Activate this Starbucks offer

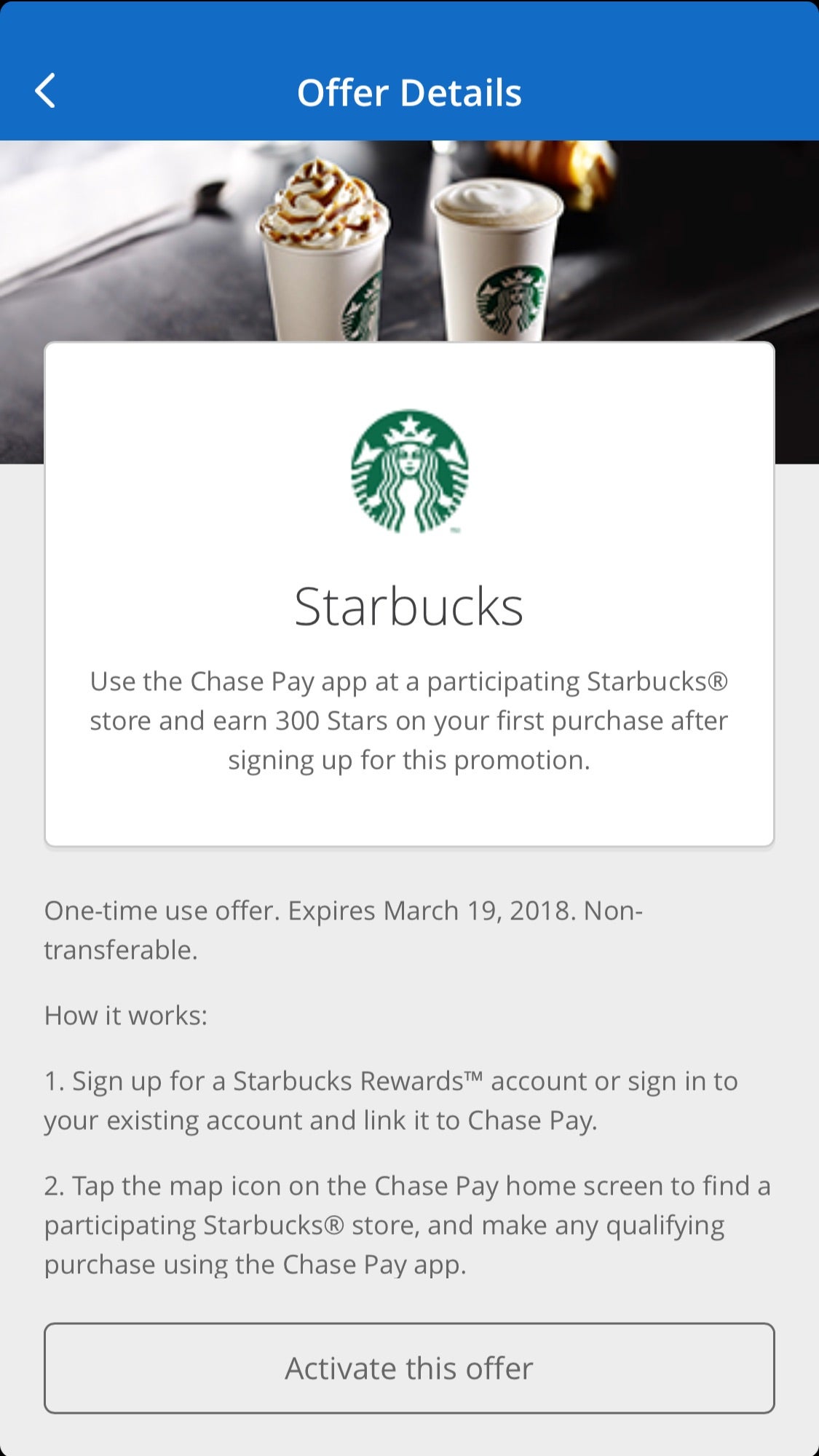[x=409, y=1368]
